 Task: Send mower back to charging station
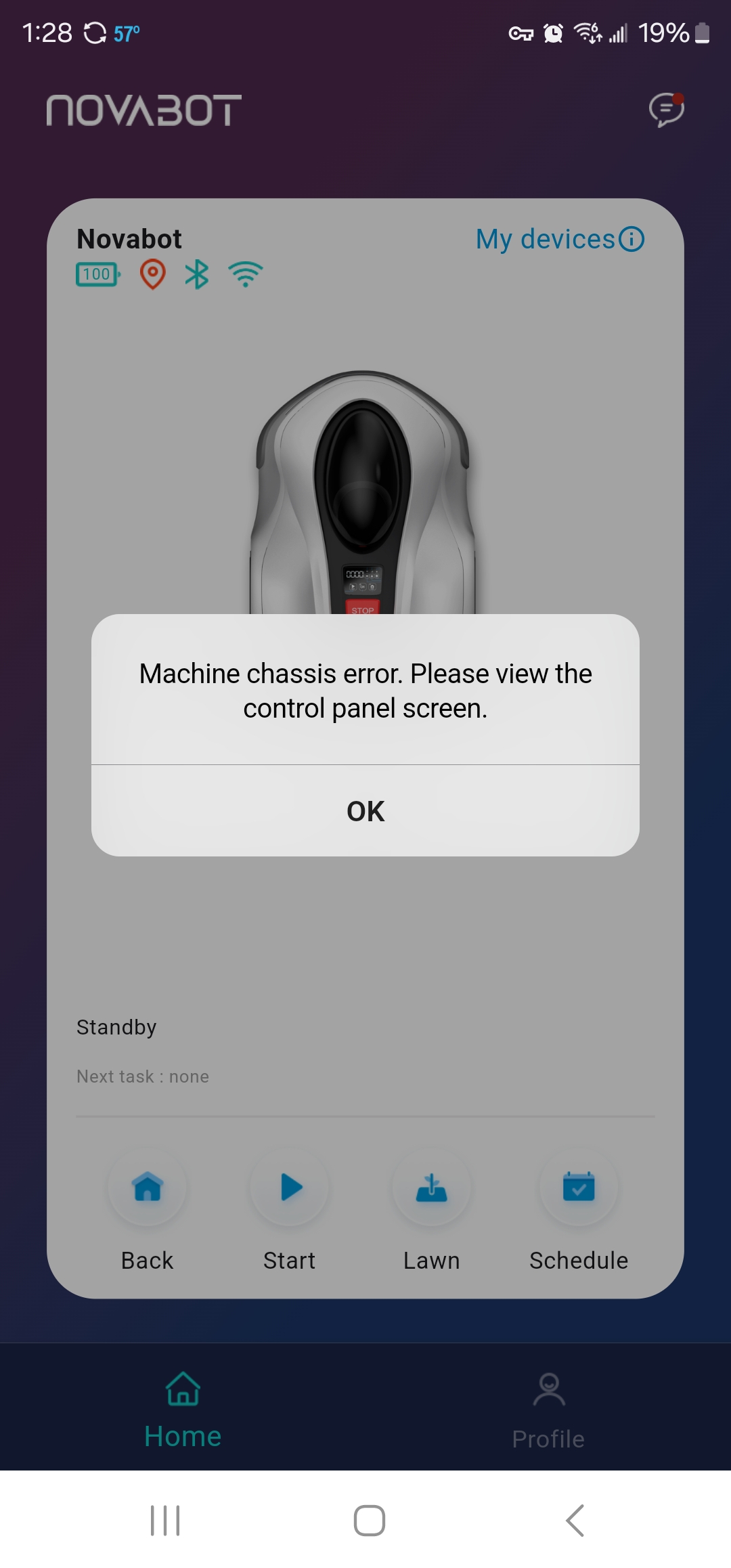(148, 1188)
